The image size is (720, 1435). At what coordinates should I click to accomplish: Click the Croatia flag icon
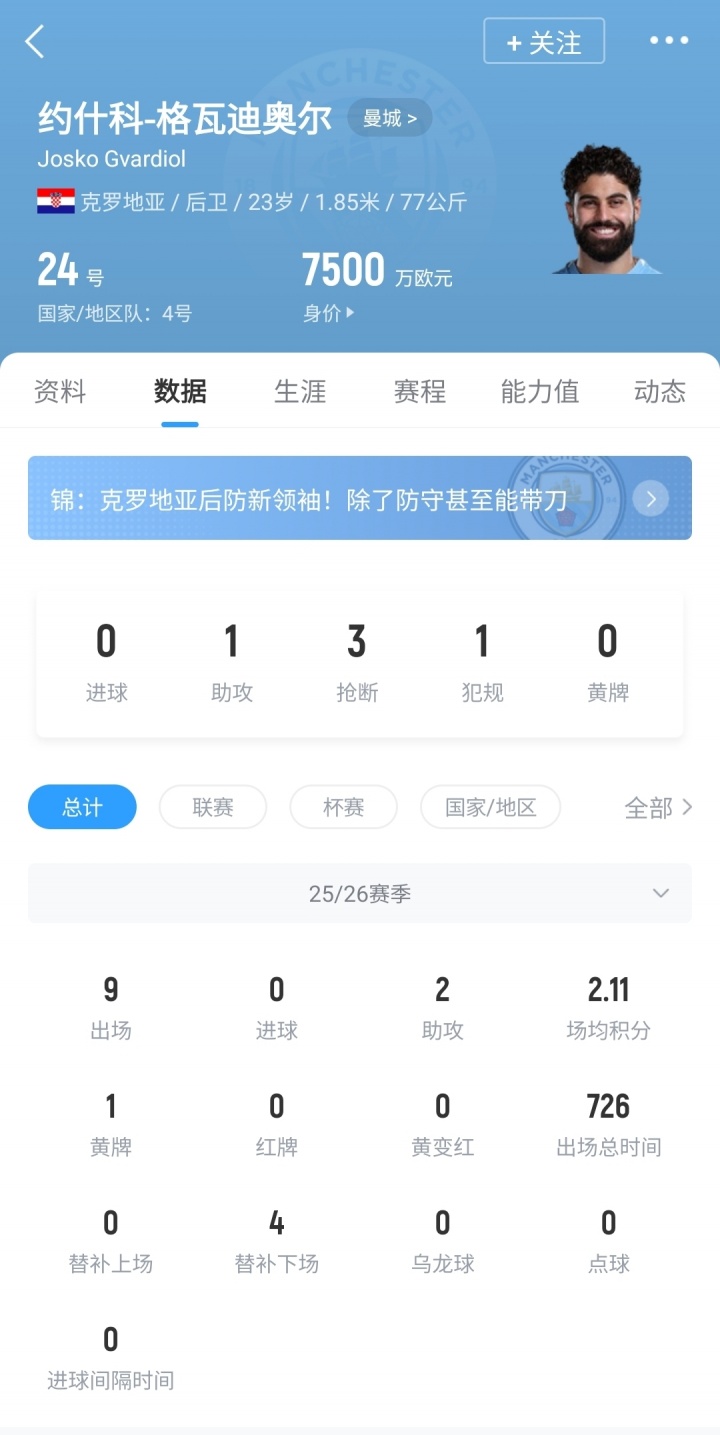tap(54, 201)
